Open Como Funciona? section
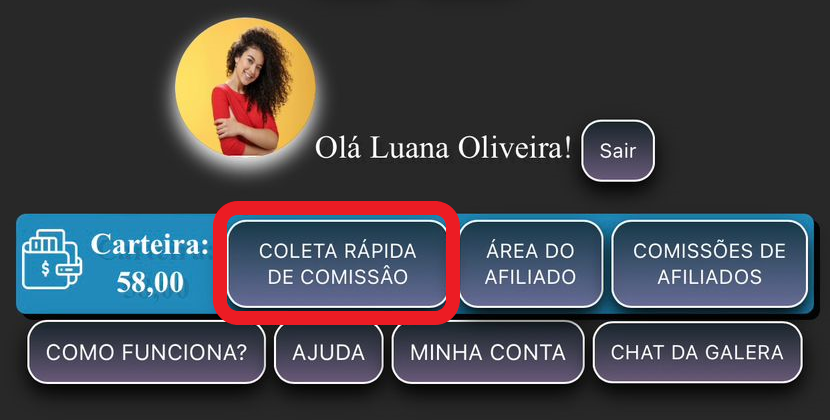 (146, 352)
